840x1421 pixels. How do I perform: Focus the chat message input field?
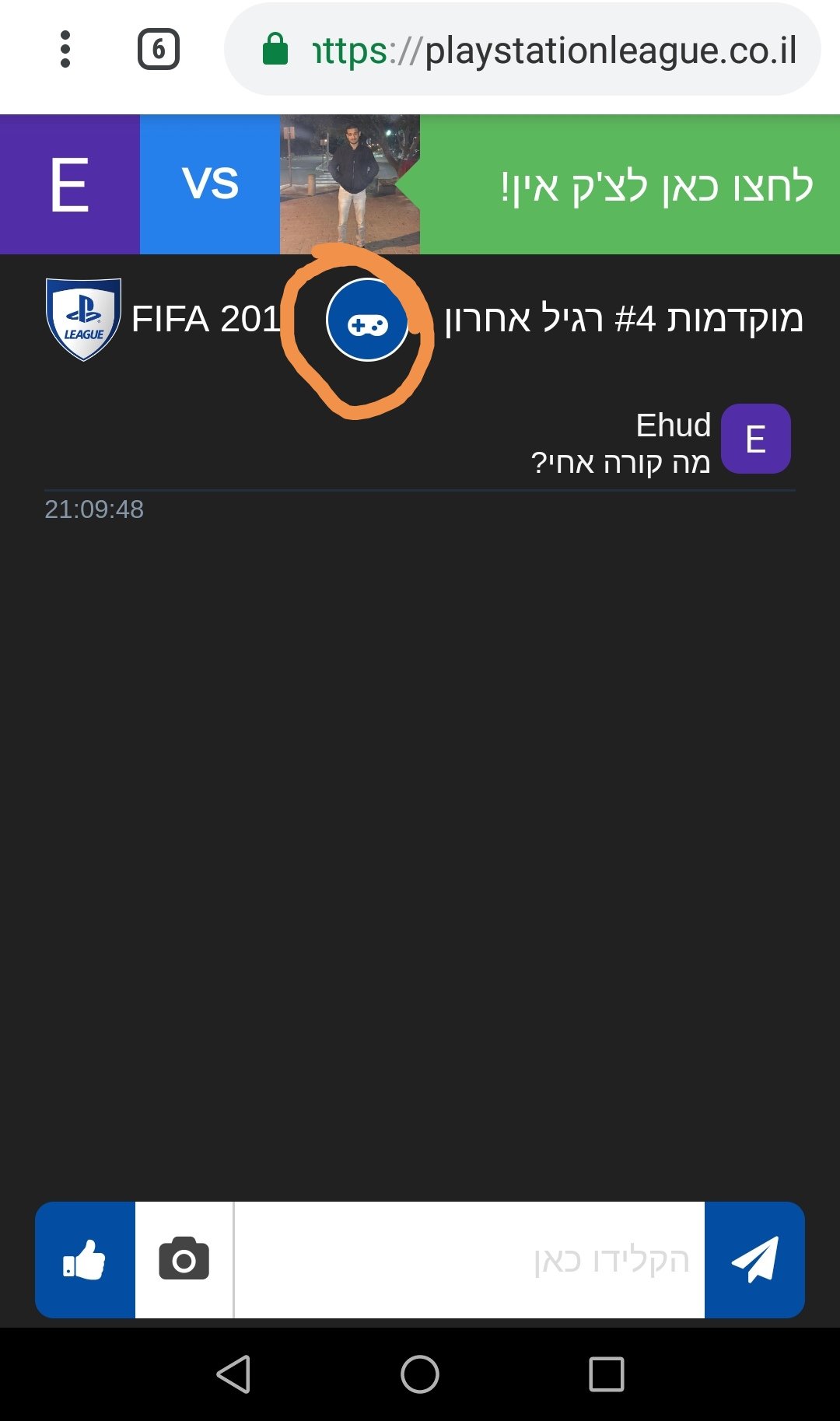470,1259
